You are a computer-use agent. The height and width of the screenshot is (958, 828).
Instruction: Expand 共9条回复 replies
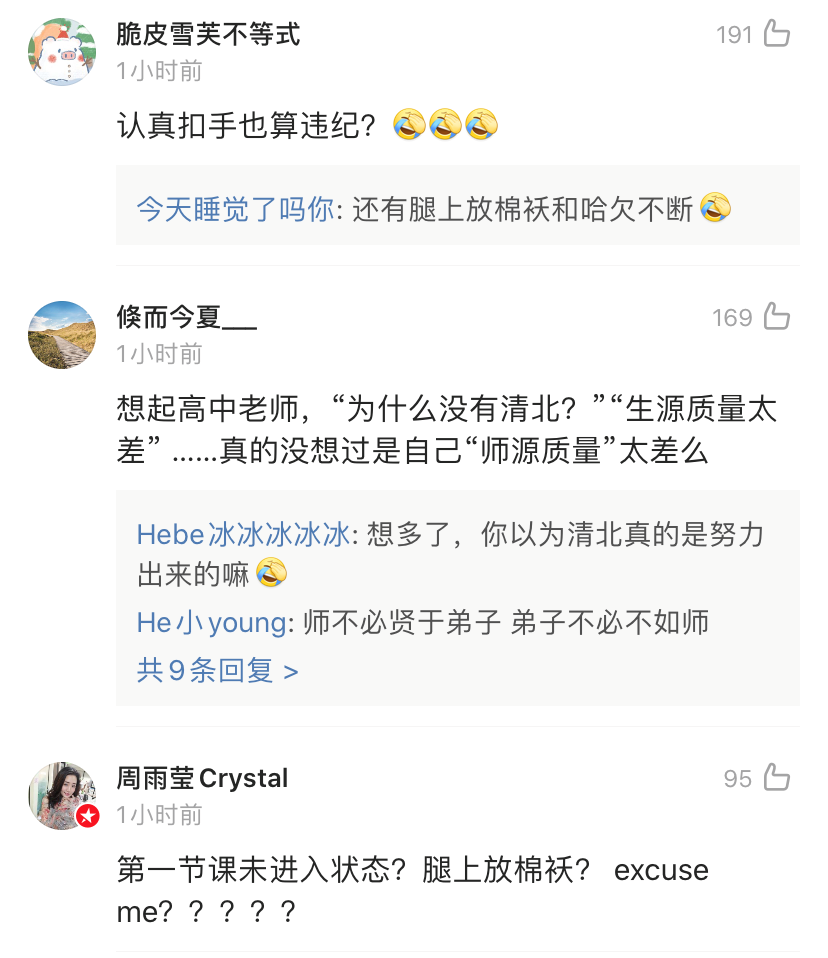217,670
